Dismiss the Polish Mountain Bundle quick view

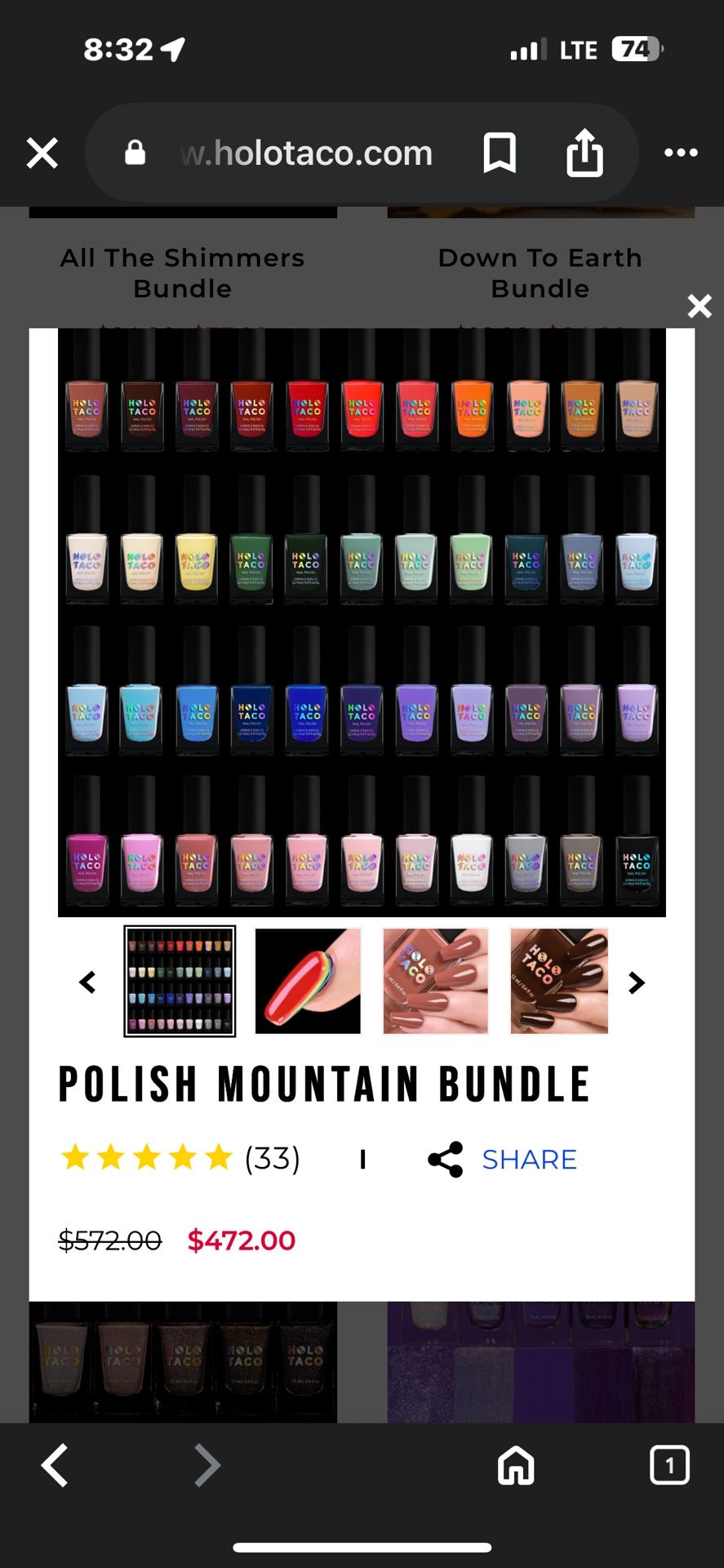click(700, 306)
